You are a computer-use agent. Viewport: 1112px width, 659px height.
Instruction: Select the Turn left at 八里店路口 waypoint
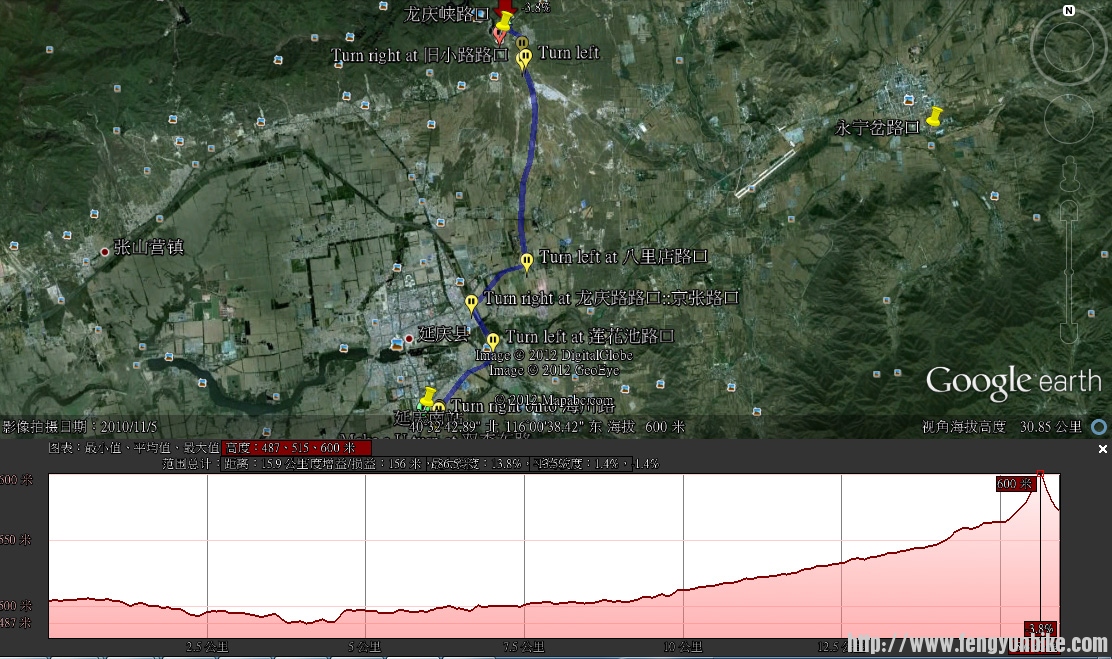(x=527, y=262)
